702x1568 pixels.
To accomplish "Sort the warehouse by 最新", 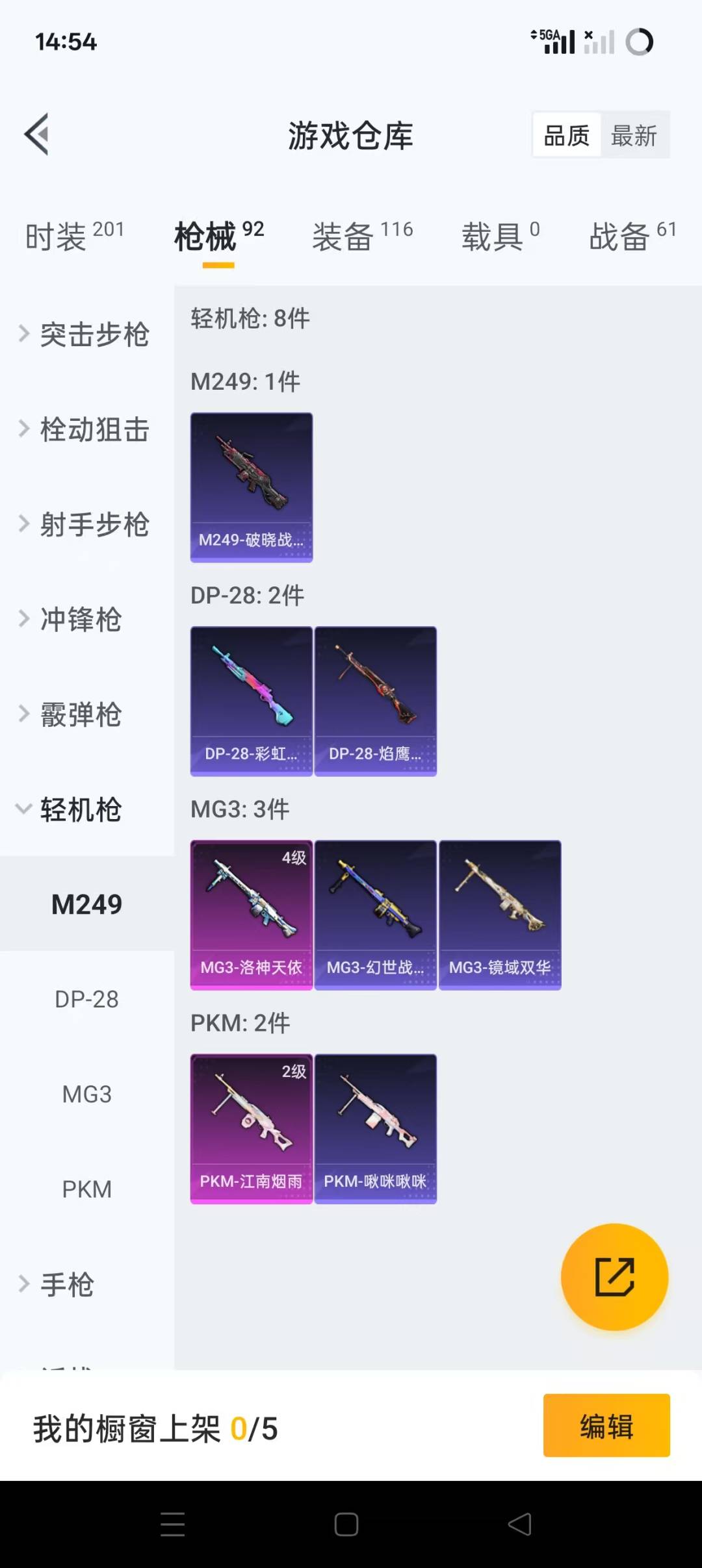I will tap(634, 136).
